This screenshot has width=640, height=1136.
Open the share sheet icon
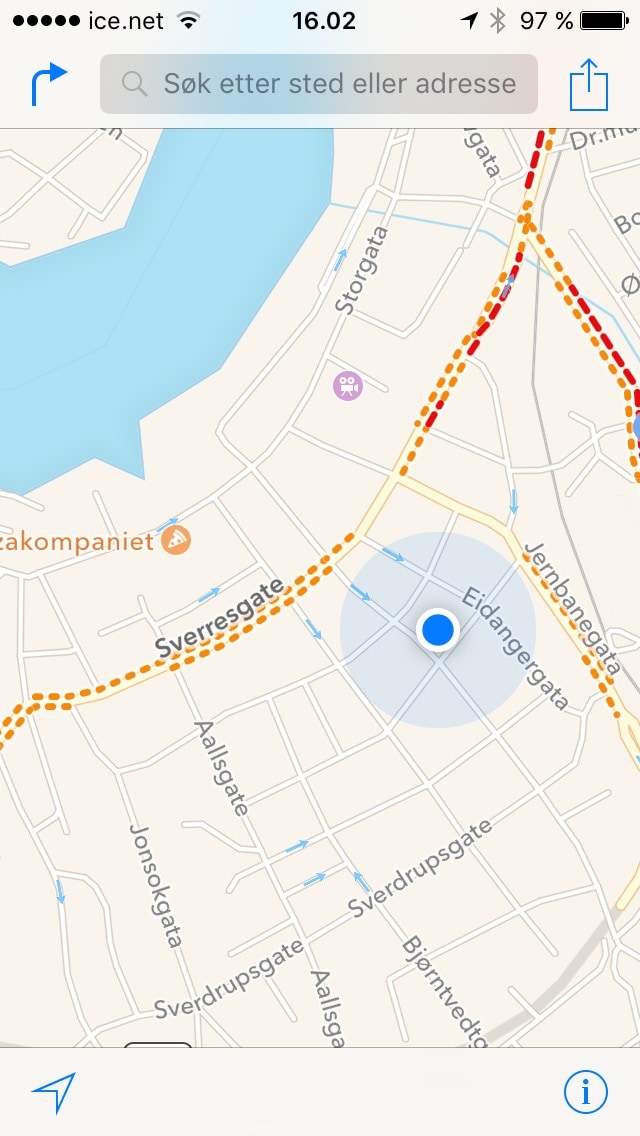[589, 85]
